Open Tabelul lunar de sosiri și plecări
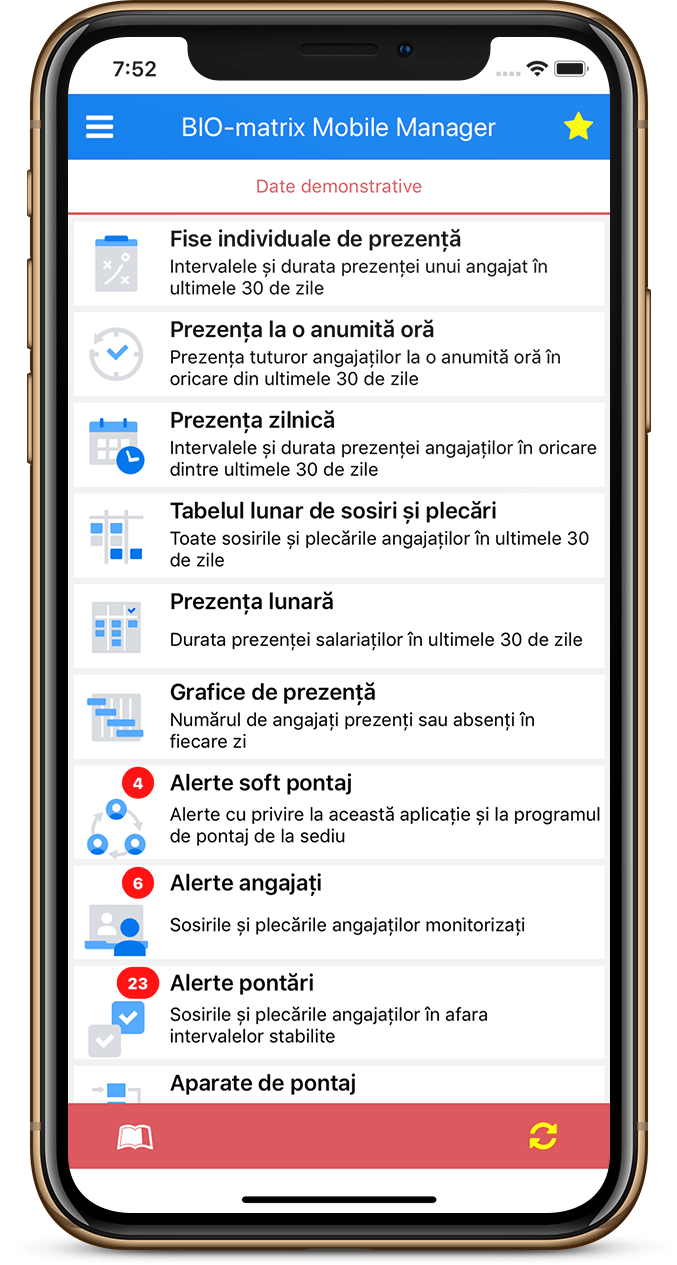The image size is (677, 1265). click(x=339, y=535)
